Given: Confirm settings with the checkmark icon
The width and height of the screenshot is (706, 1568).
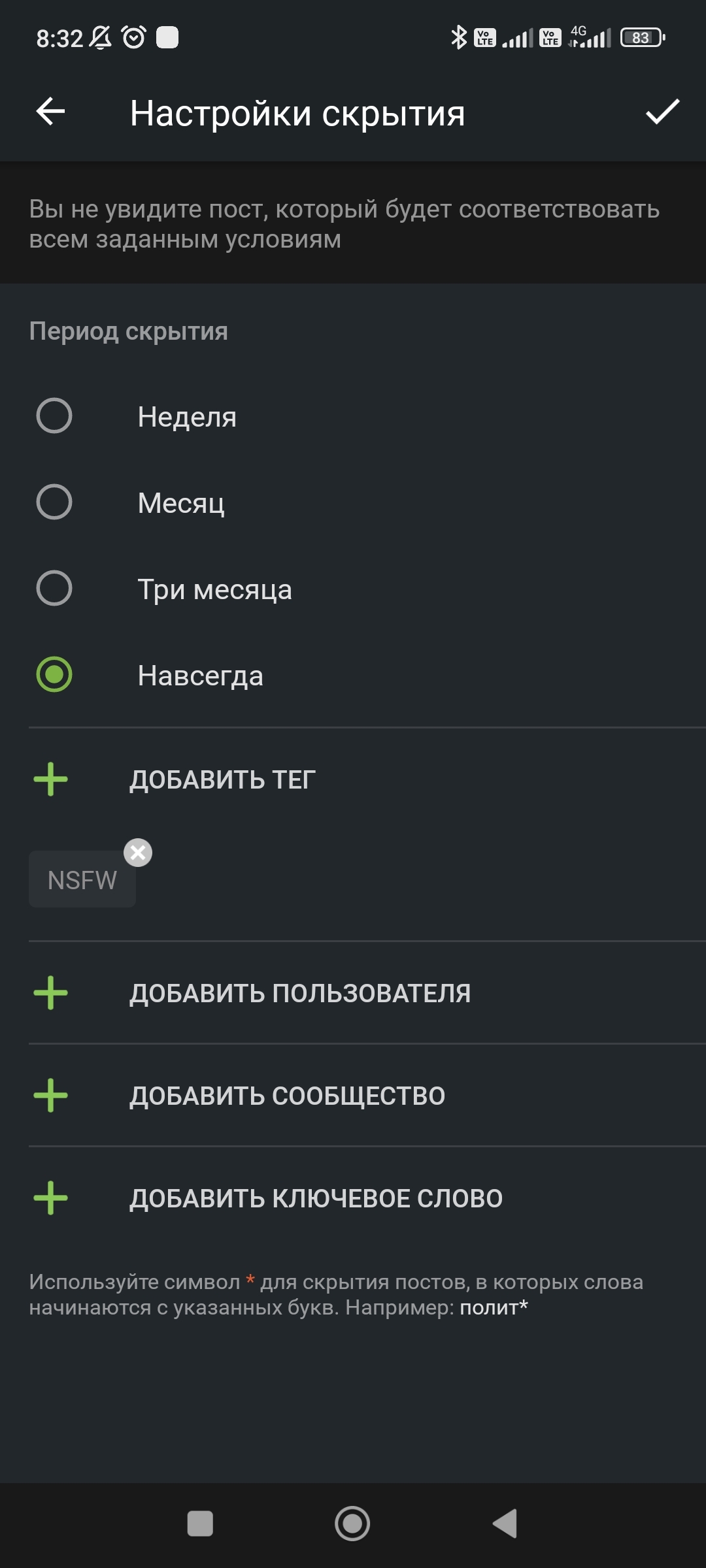Looking at the screenshot, I should click(663, 112).
